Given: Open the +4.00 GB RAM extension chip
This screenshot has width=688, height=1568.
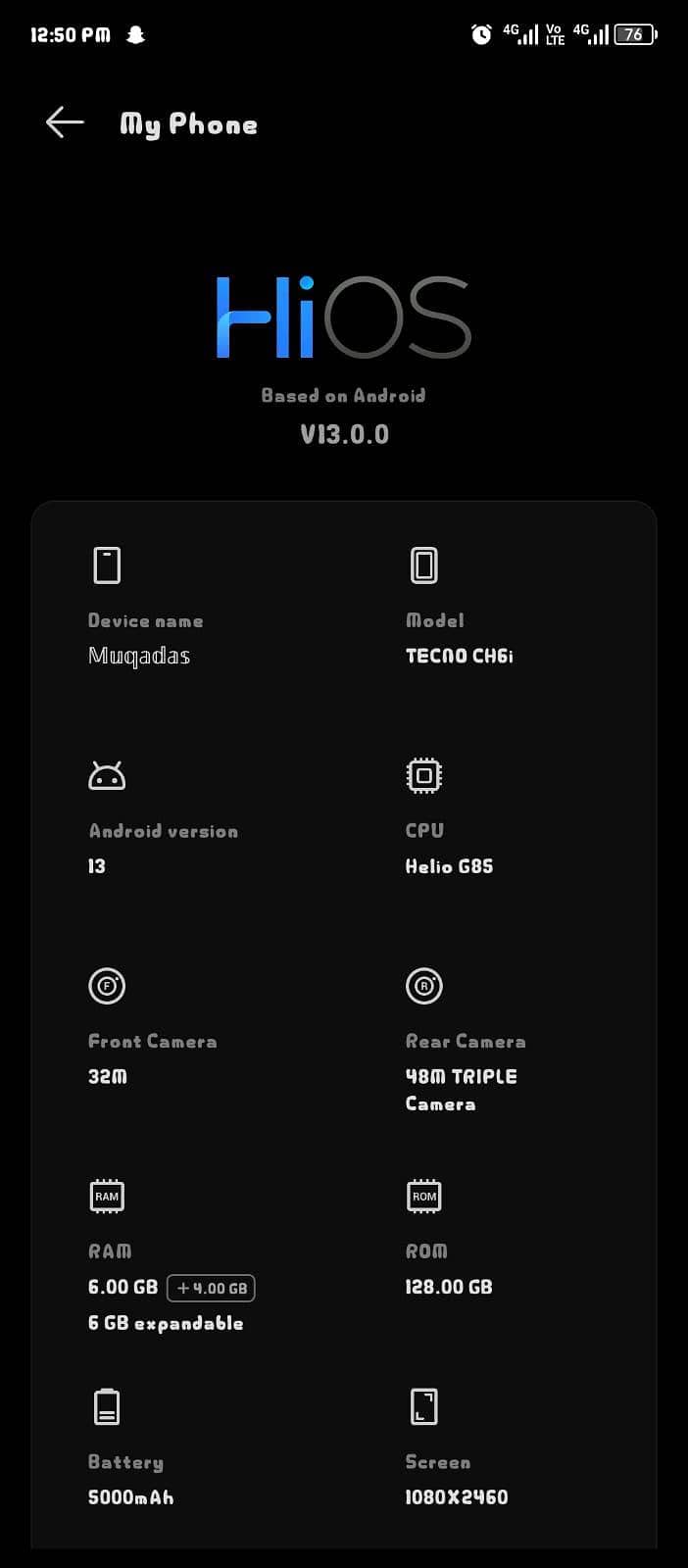Looking at the screenshot, I should (x=211, y=1288).
